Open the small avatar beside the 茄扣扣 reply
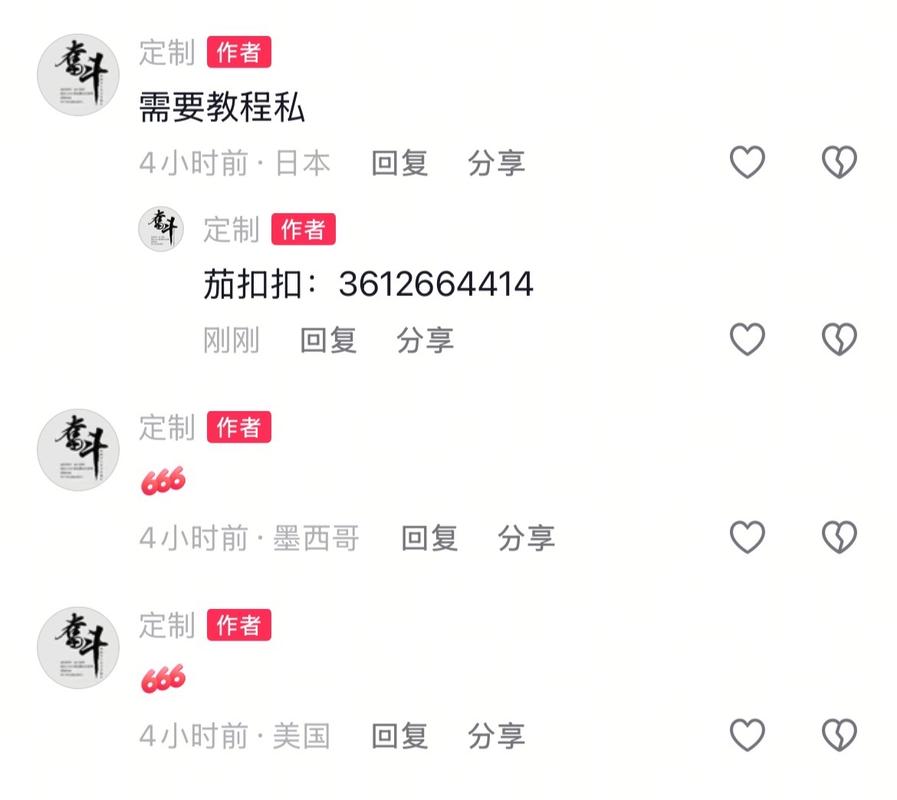 161,229
